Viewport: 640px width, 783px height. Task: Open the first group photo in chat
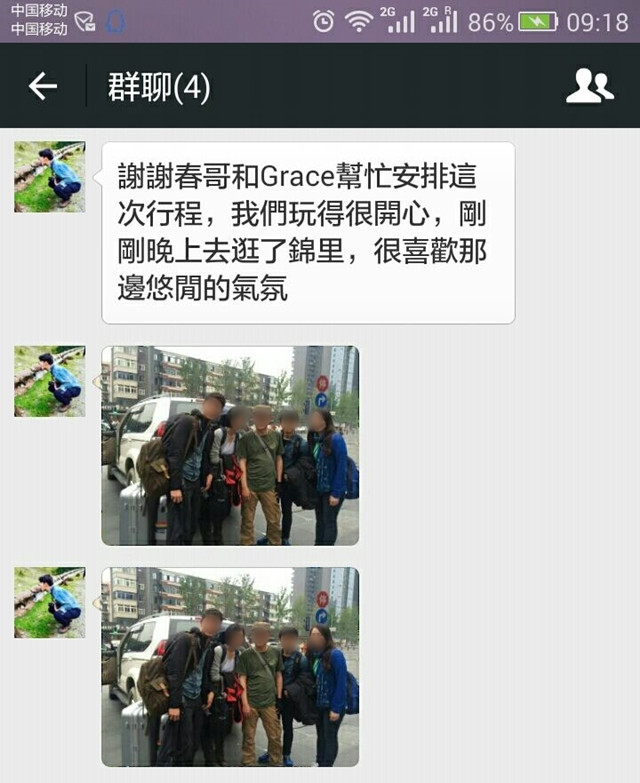point(230,445)
